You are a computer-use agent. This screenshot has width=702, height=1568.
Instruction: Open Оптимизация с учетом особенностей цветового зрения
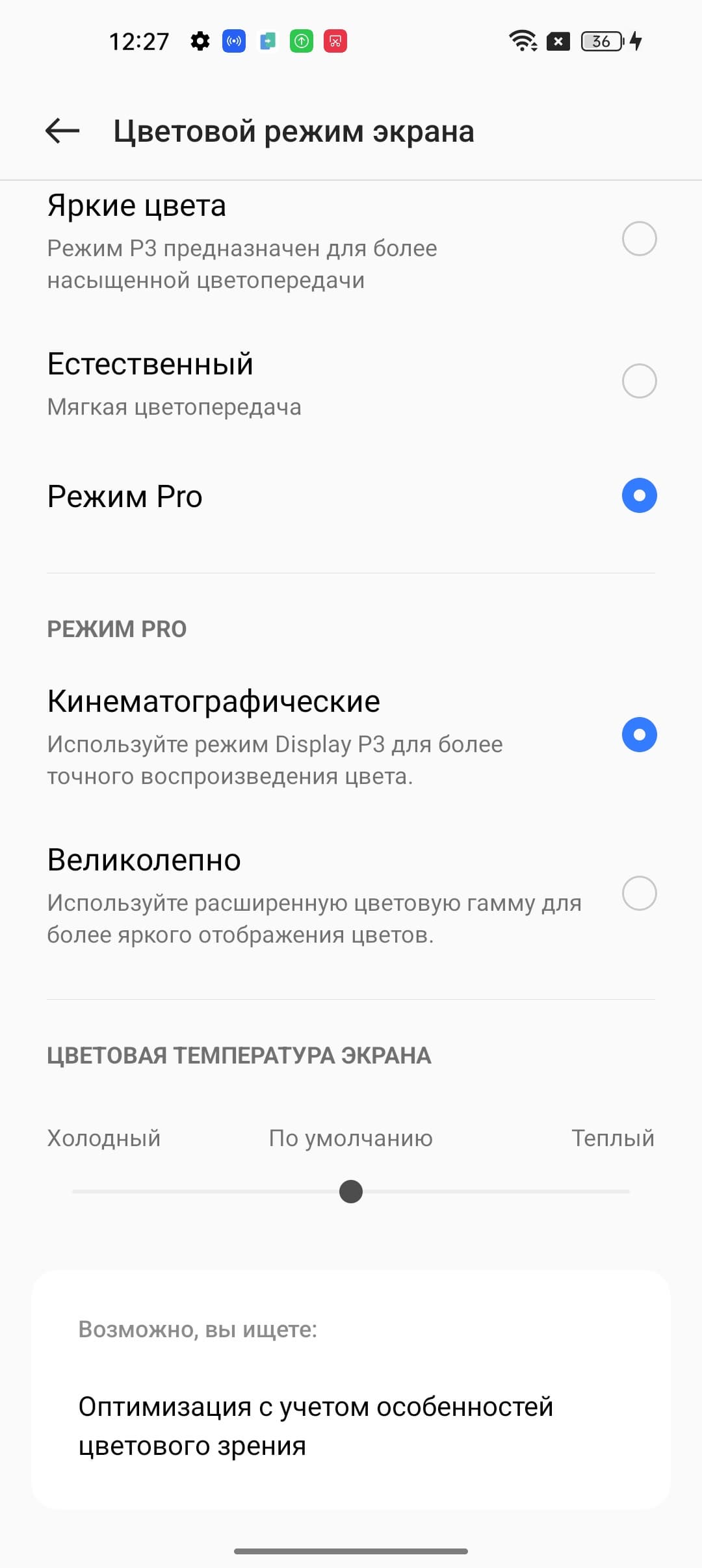(316, 1426)
